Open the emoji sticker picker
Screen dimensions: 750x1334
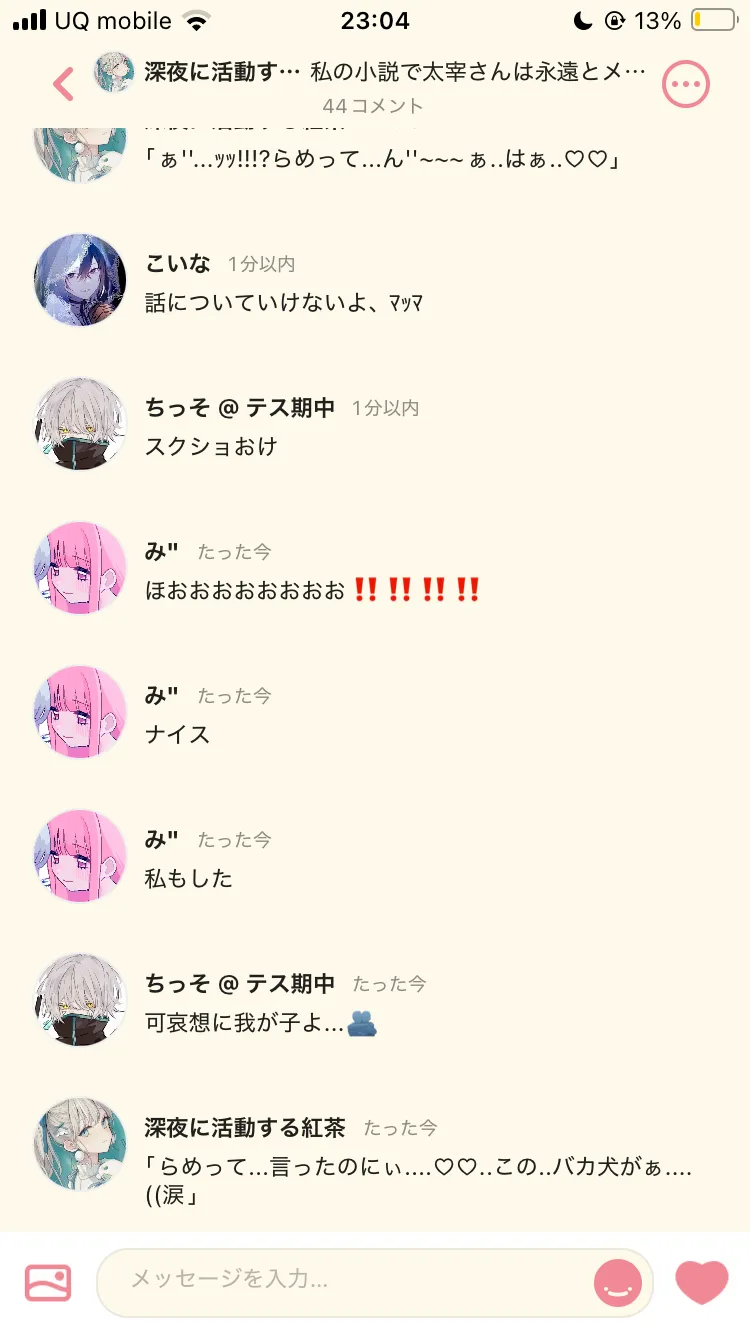tap(618, 1282)
